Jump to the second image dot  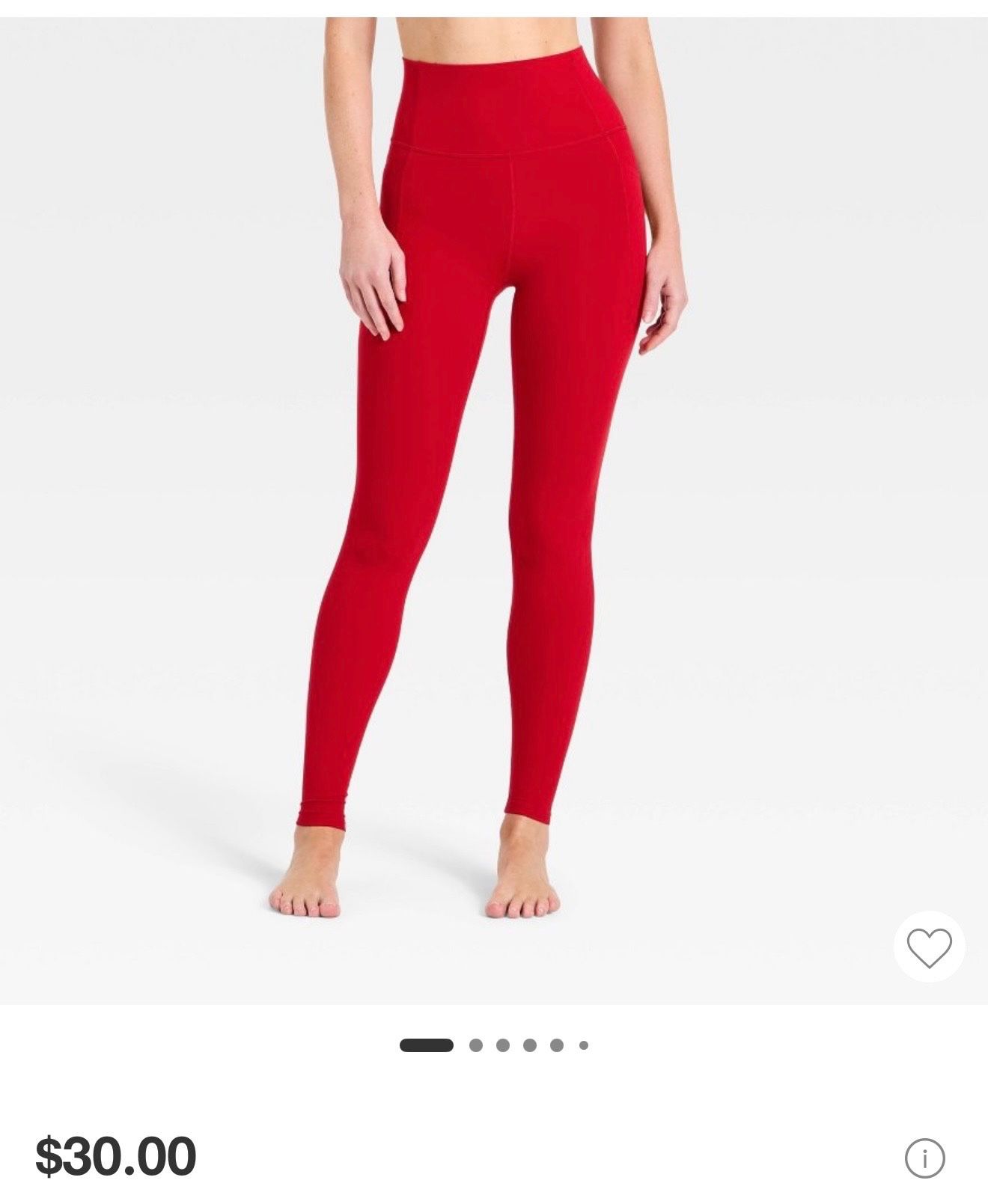(476, 1045)
